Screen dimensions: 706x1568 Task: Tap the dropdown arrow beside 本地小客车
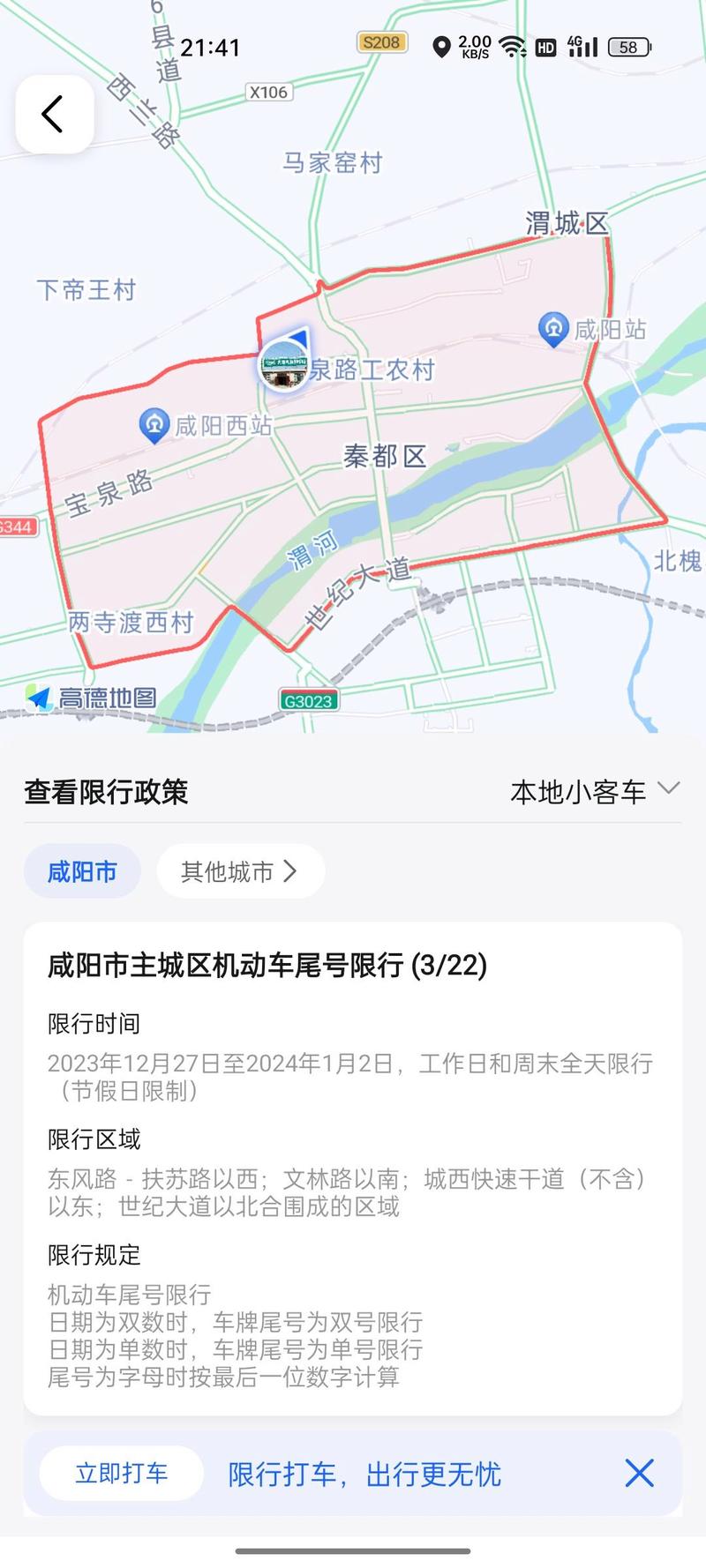click(671, 790)
